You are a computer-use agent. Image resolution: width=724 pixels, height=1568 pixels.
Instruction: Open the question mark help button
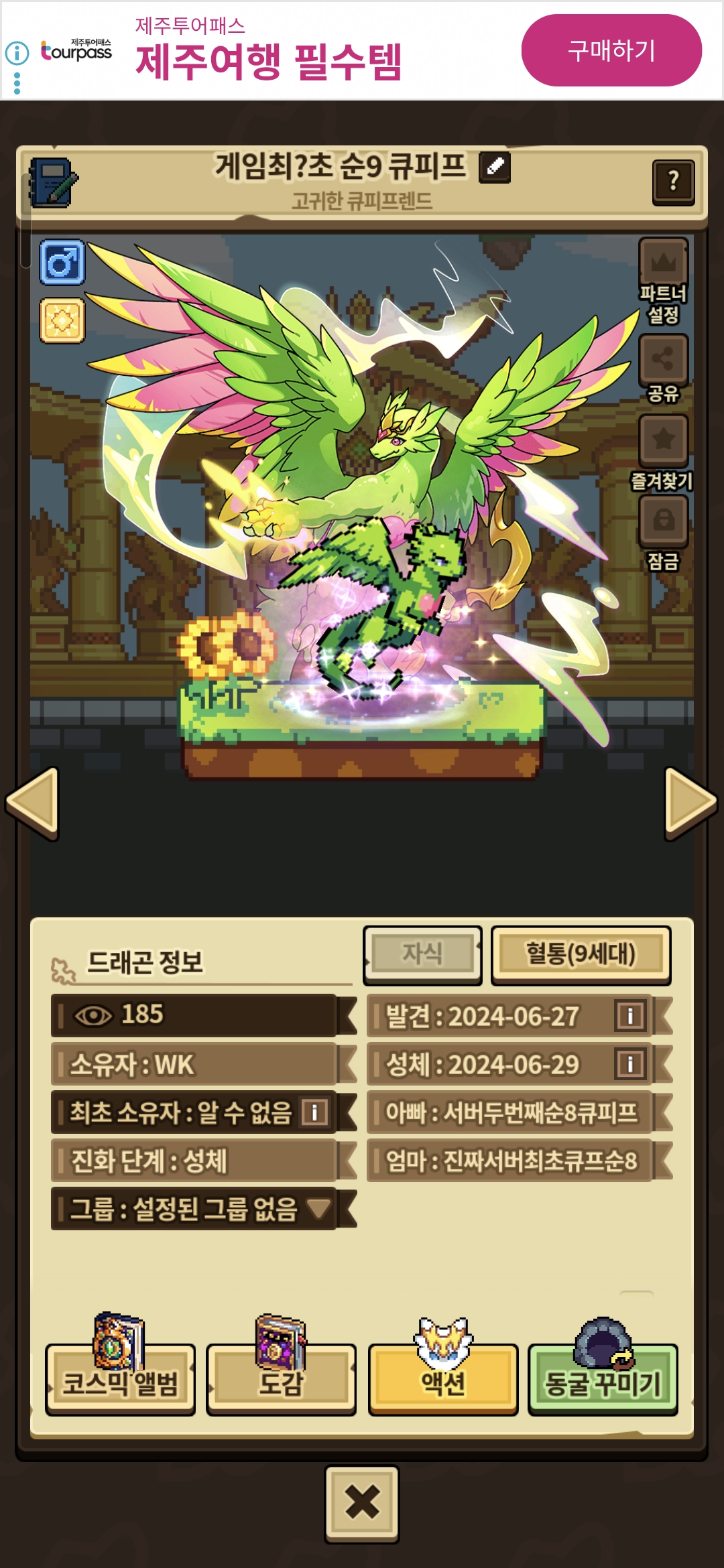673,182
